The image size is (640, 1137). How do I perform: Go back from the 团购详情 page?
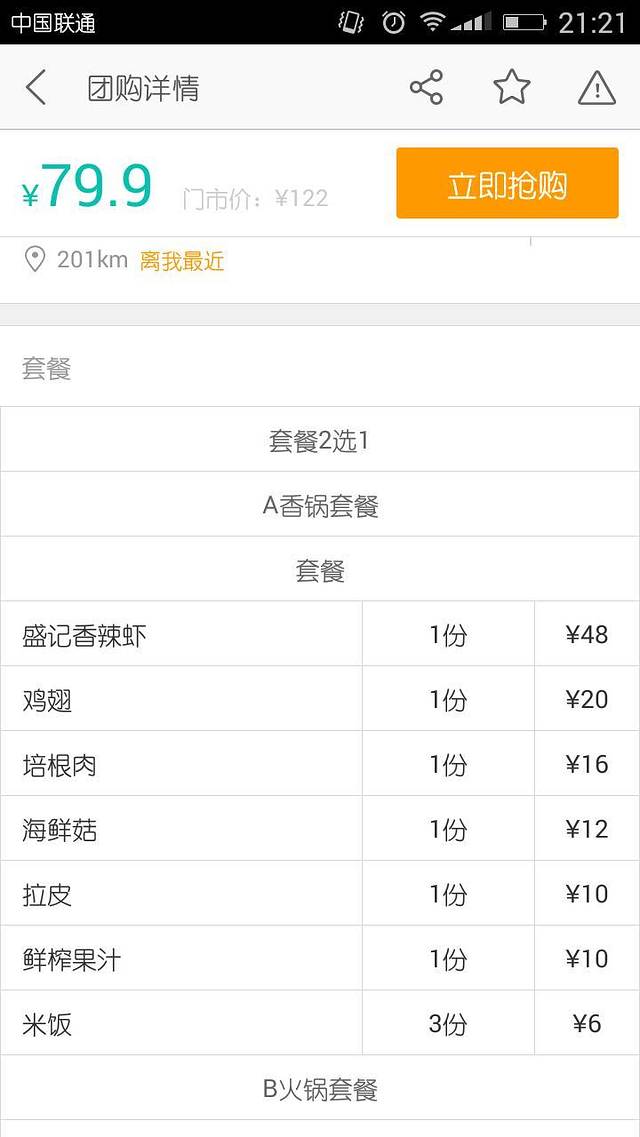pyautogui.click(x=36, y=88)
